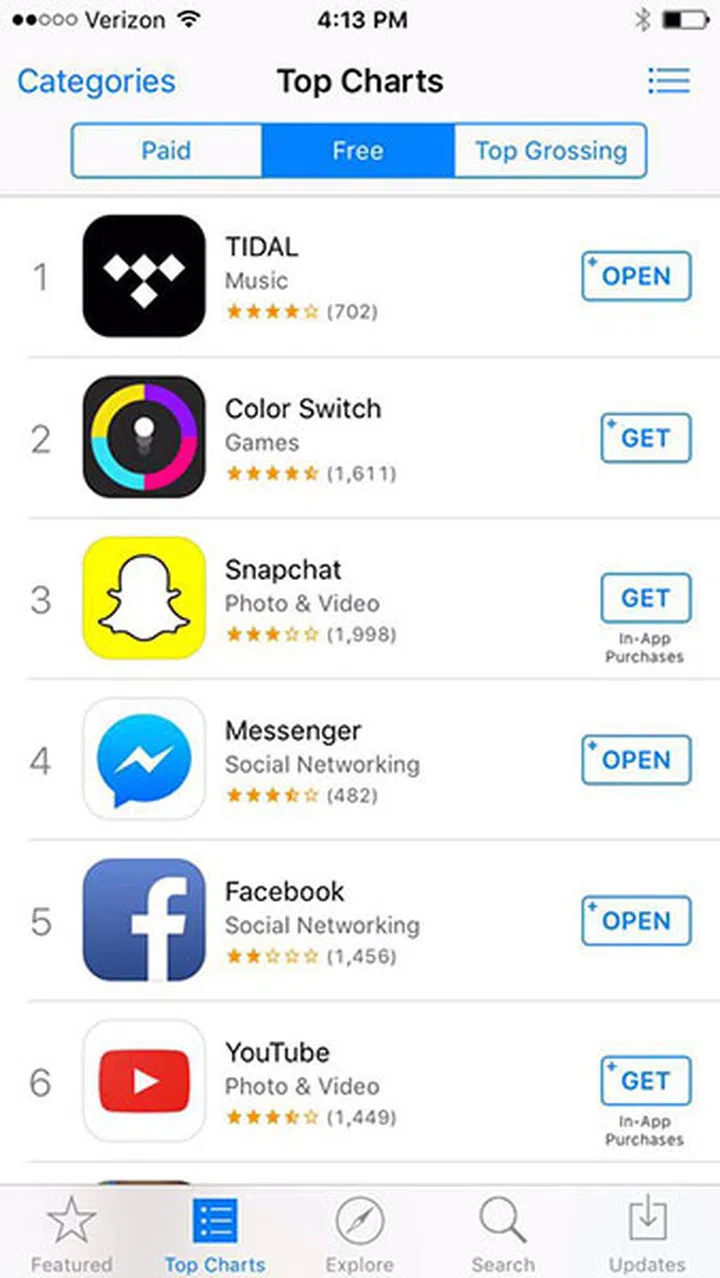Open the Categories list

(x=96, y=81)
